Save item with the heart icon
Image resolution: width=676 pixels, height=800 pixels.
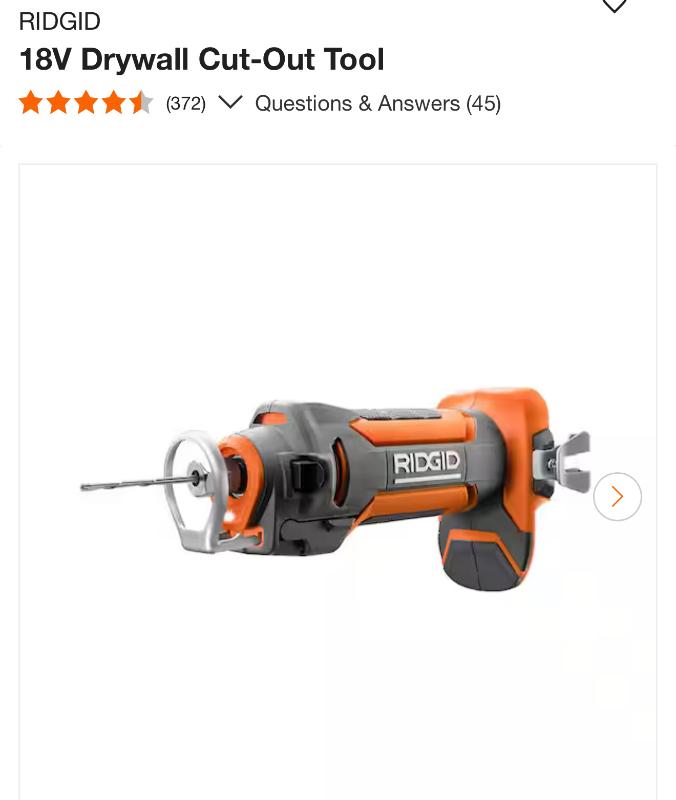tap(614, 6)
